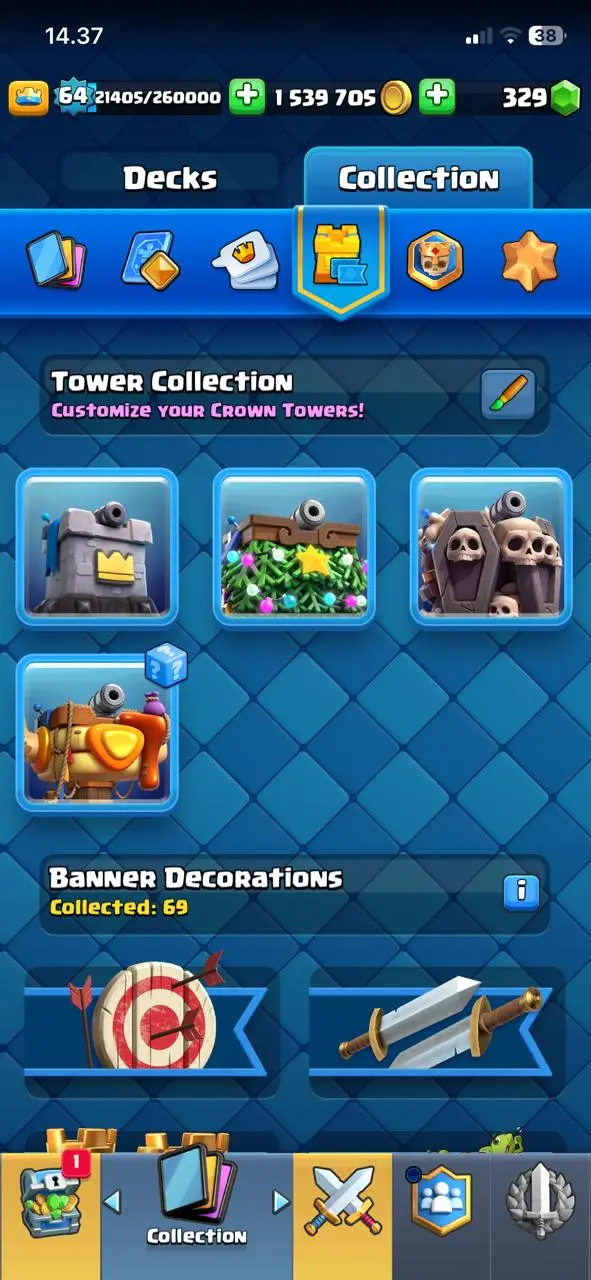Tap the player level crown icon

(29, 97)
